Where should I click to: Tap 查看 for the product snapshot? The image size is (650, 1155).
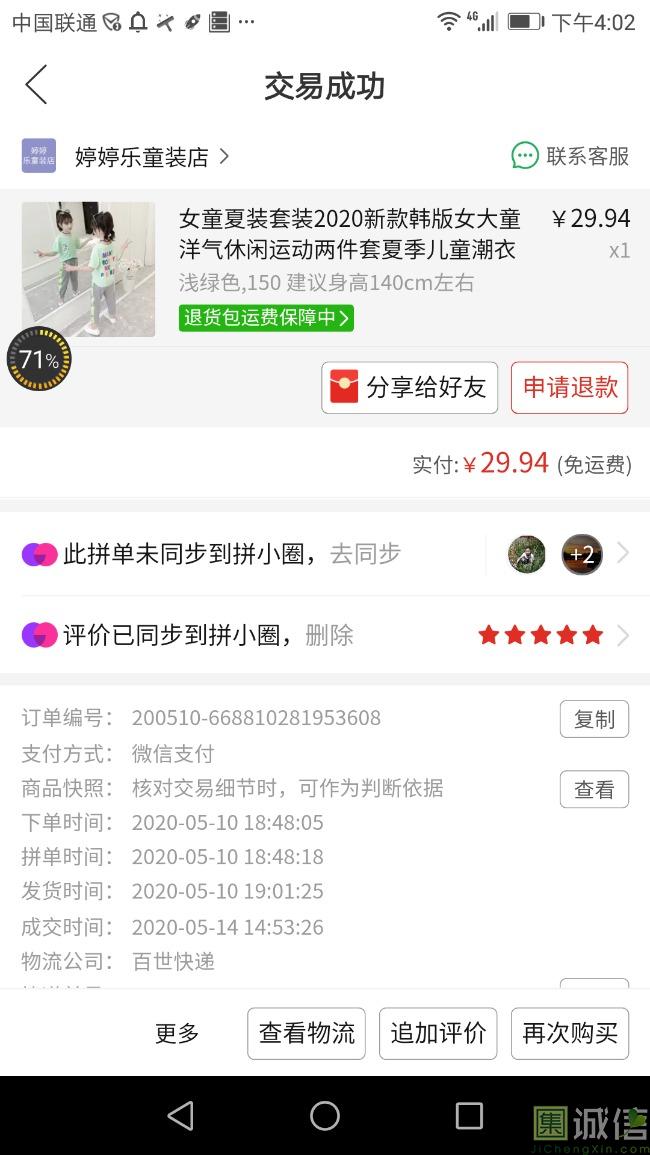coord(594,790)
